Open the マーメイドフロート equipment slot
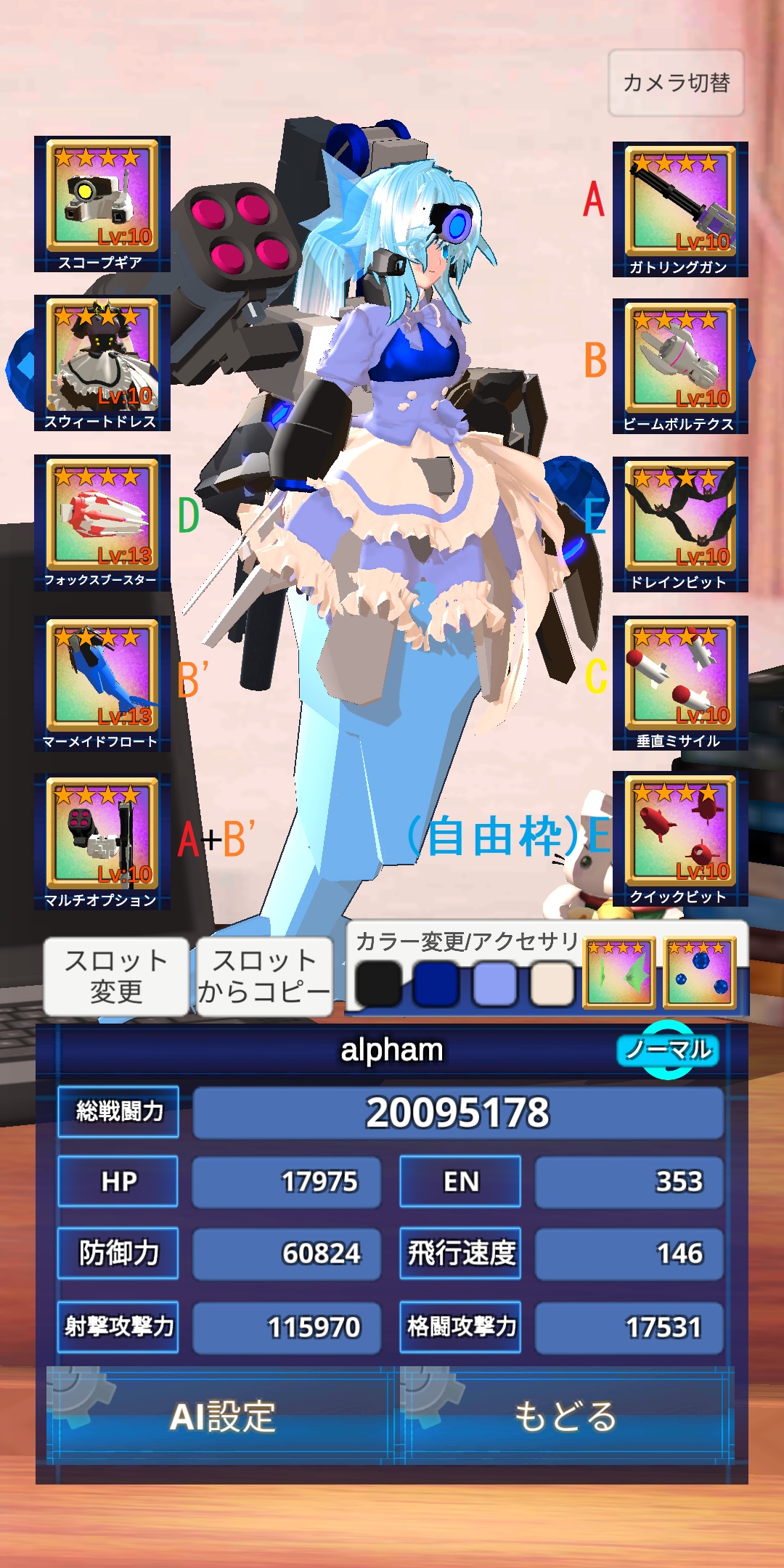Image resolution: width=784 pixels, height=1568 pixels. coord(102,682)
